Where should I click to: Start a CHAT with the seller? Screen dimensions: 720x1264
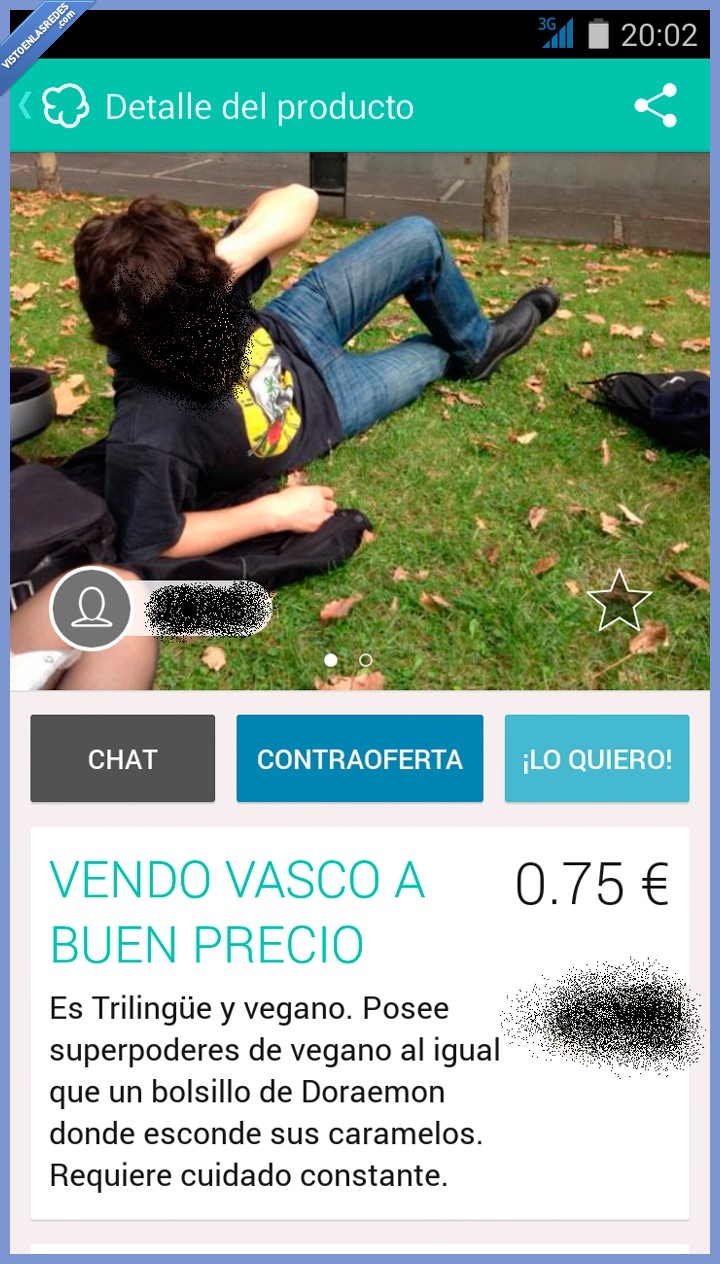pos(122,759)
